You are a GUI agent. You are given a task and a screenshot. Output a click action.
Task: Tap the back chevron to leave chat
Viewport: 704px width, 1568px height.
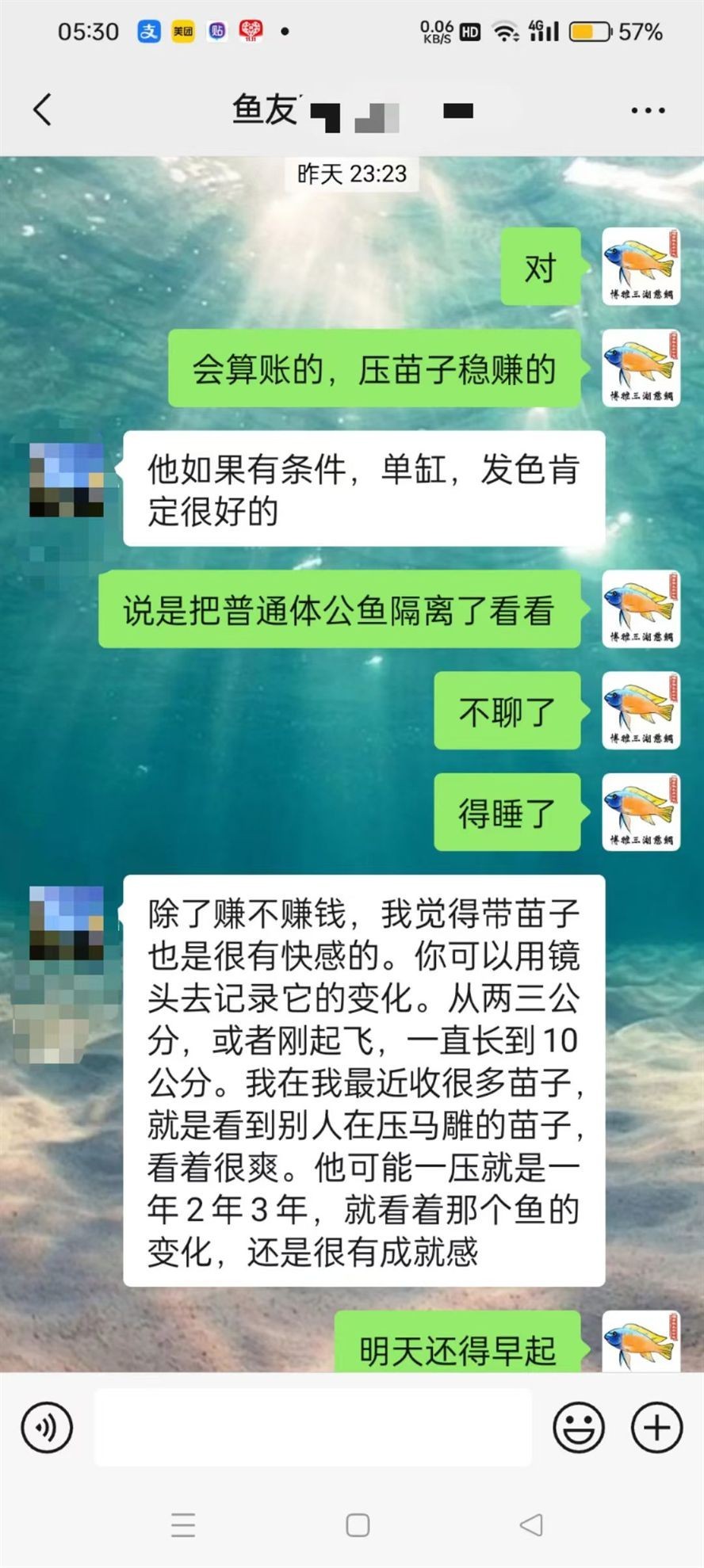(43, 109)
